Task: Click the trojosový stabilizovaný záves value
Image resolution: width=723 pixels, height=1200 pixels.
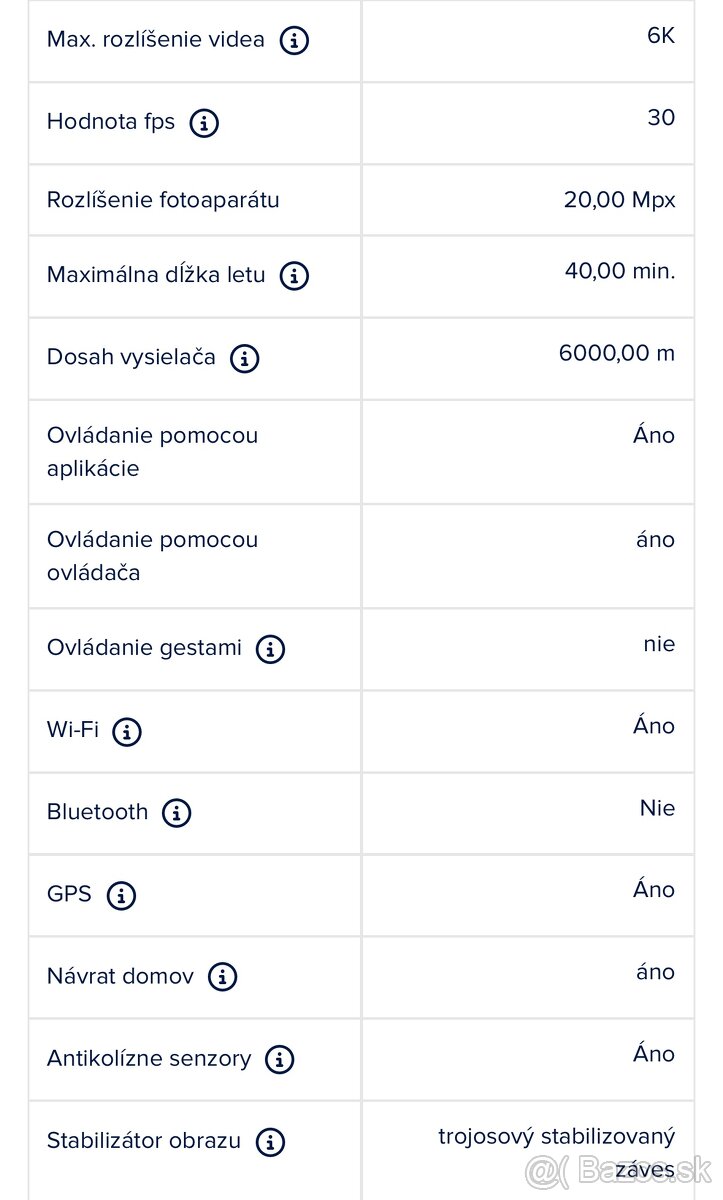Action: tap(556, 1147)
